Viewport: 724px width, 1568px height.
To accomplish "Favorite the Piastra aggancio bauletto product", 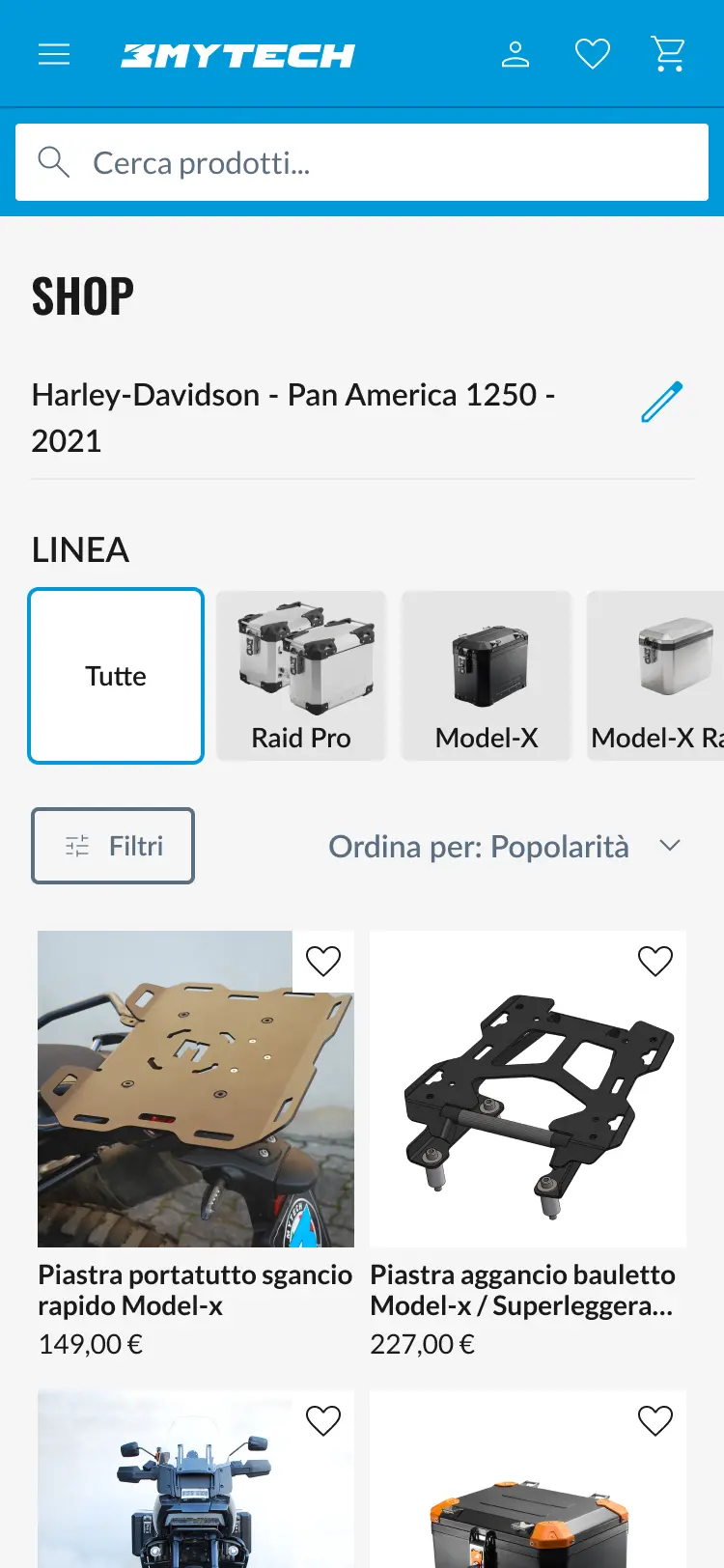I will click(x=654, y=960).
